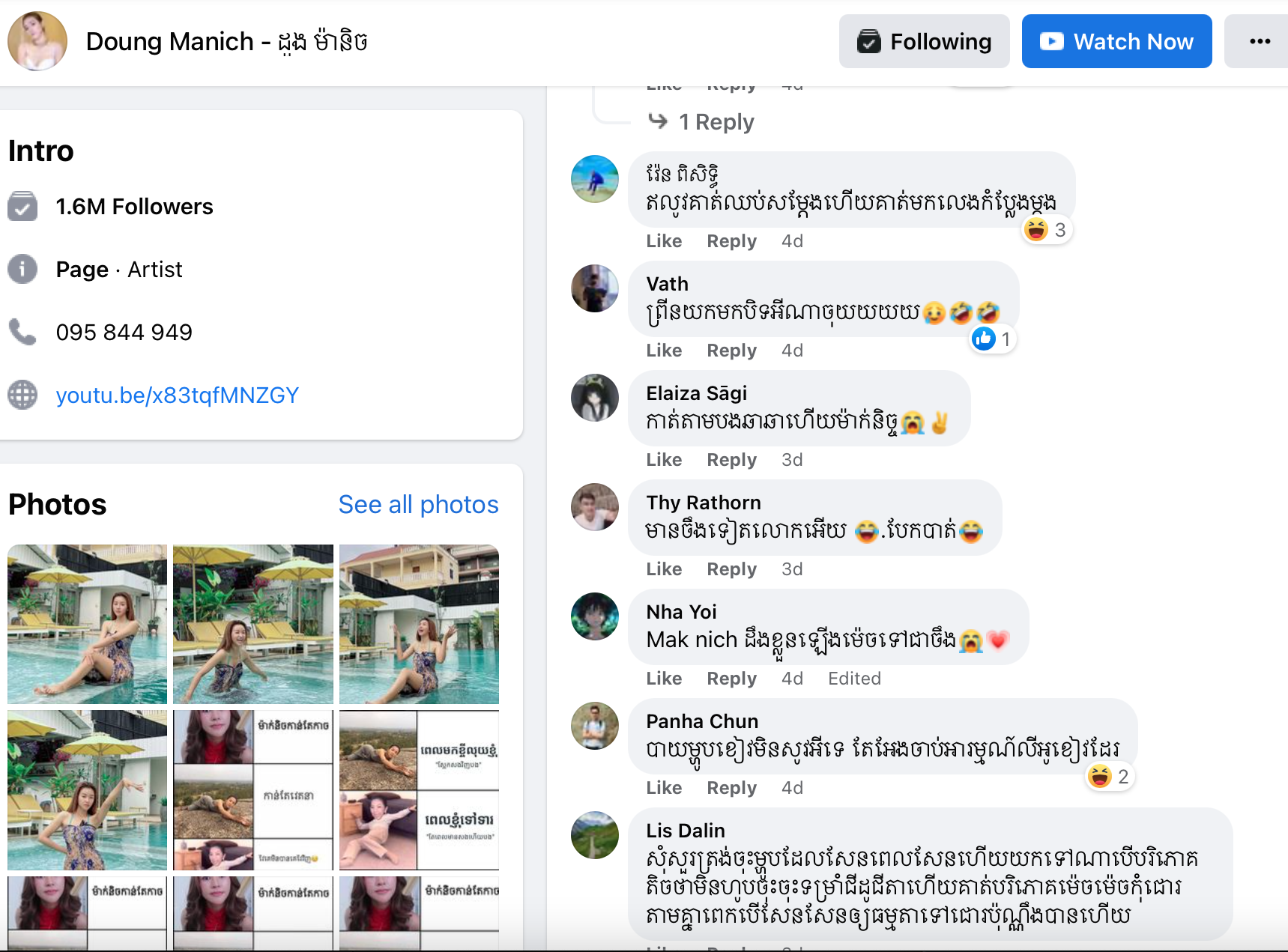Open See all photos
This screenshot has width=1288, height=952.
point(418,504)
